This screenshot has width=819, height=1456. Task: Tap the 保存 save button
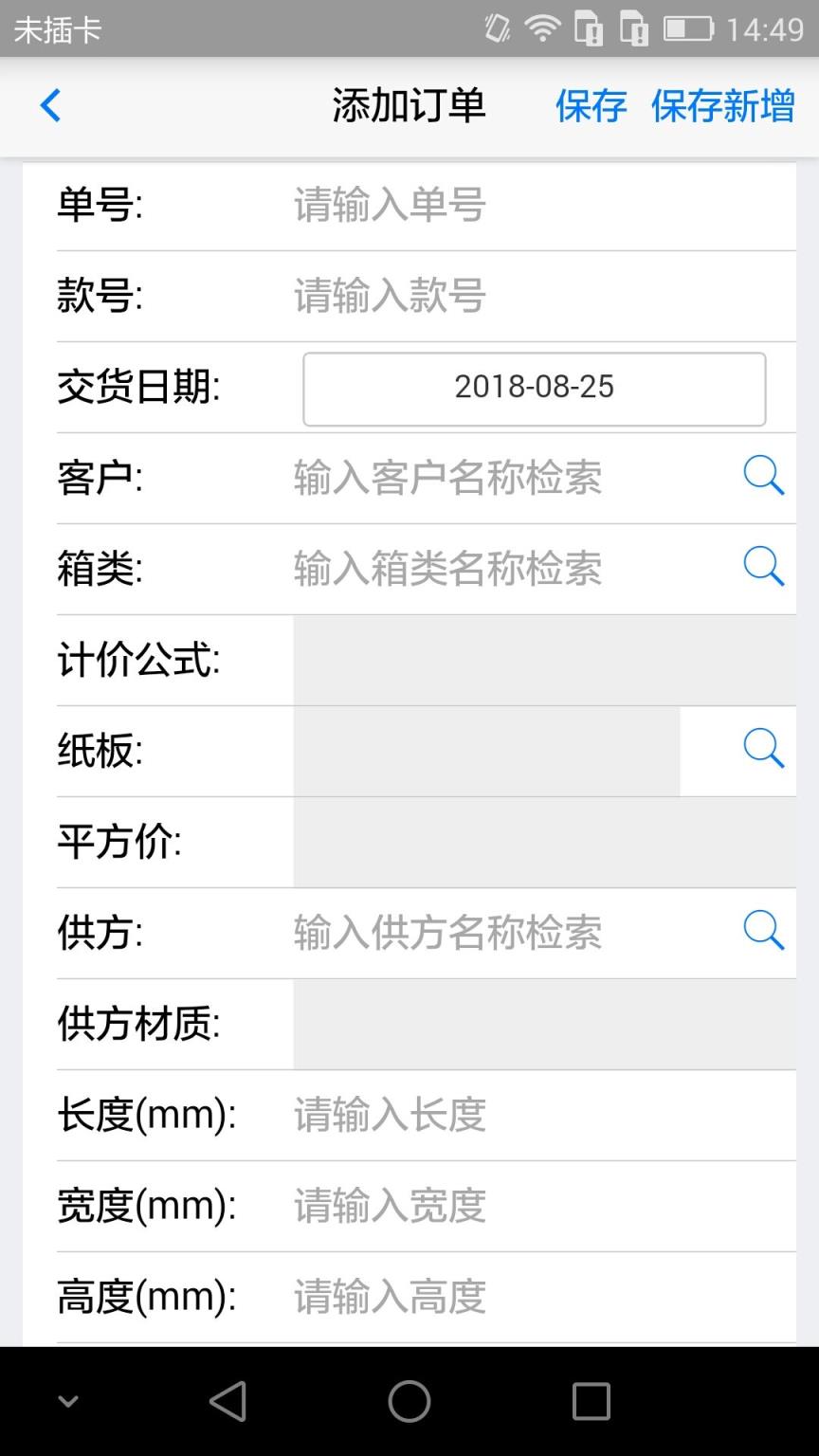(x=591, y=106)
